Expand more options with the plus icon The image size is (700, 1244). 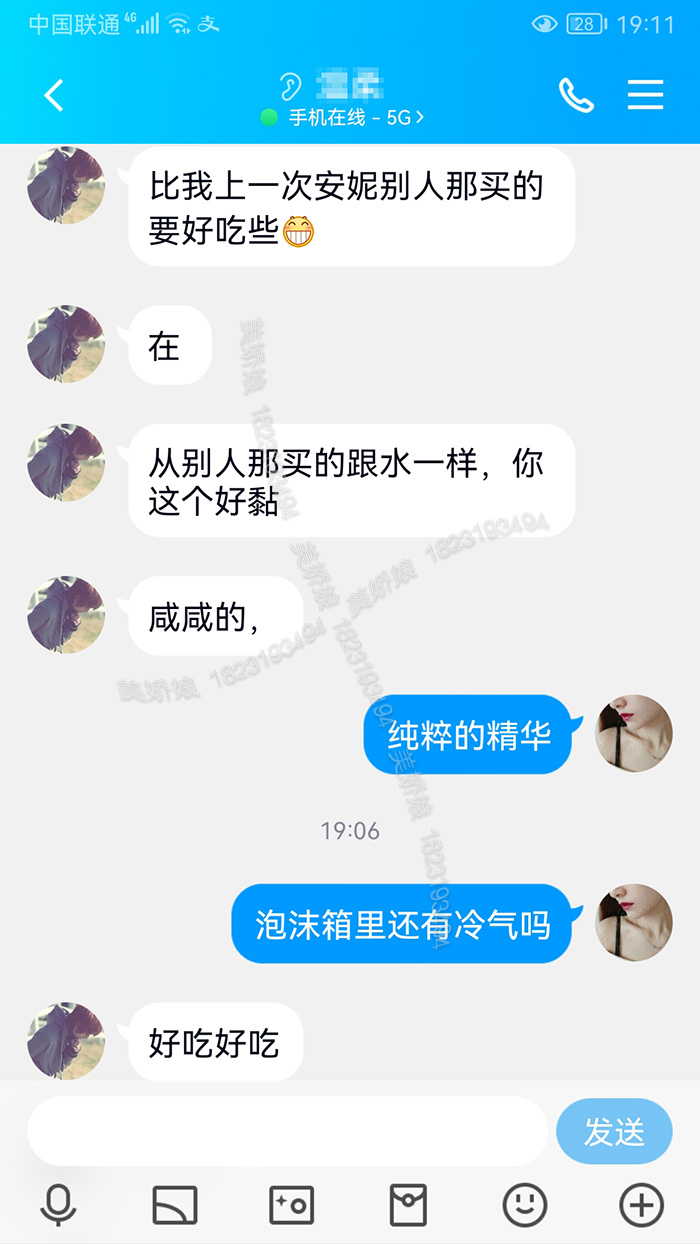[641, 1205]
